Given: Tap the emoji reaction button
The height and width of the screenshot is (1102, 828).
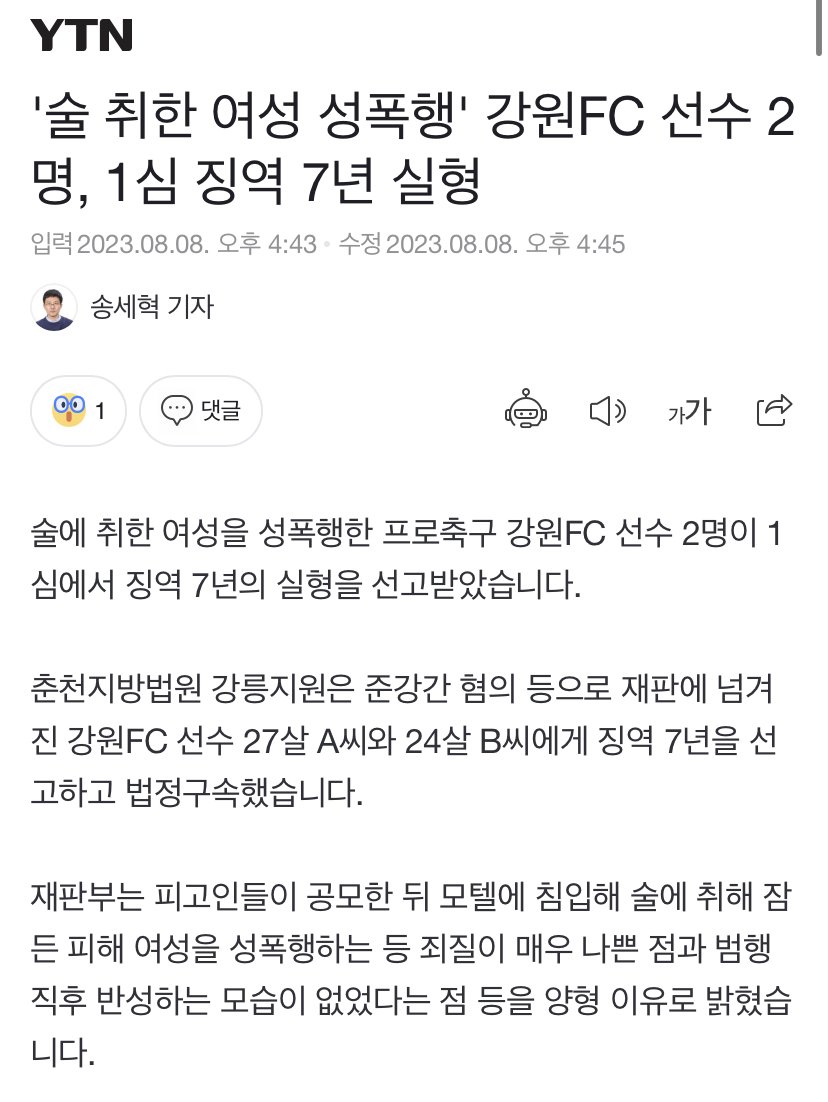Looking at the screenshot, I should click(78, 410).
